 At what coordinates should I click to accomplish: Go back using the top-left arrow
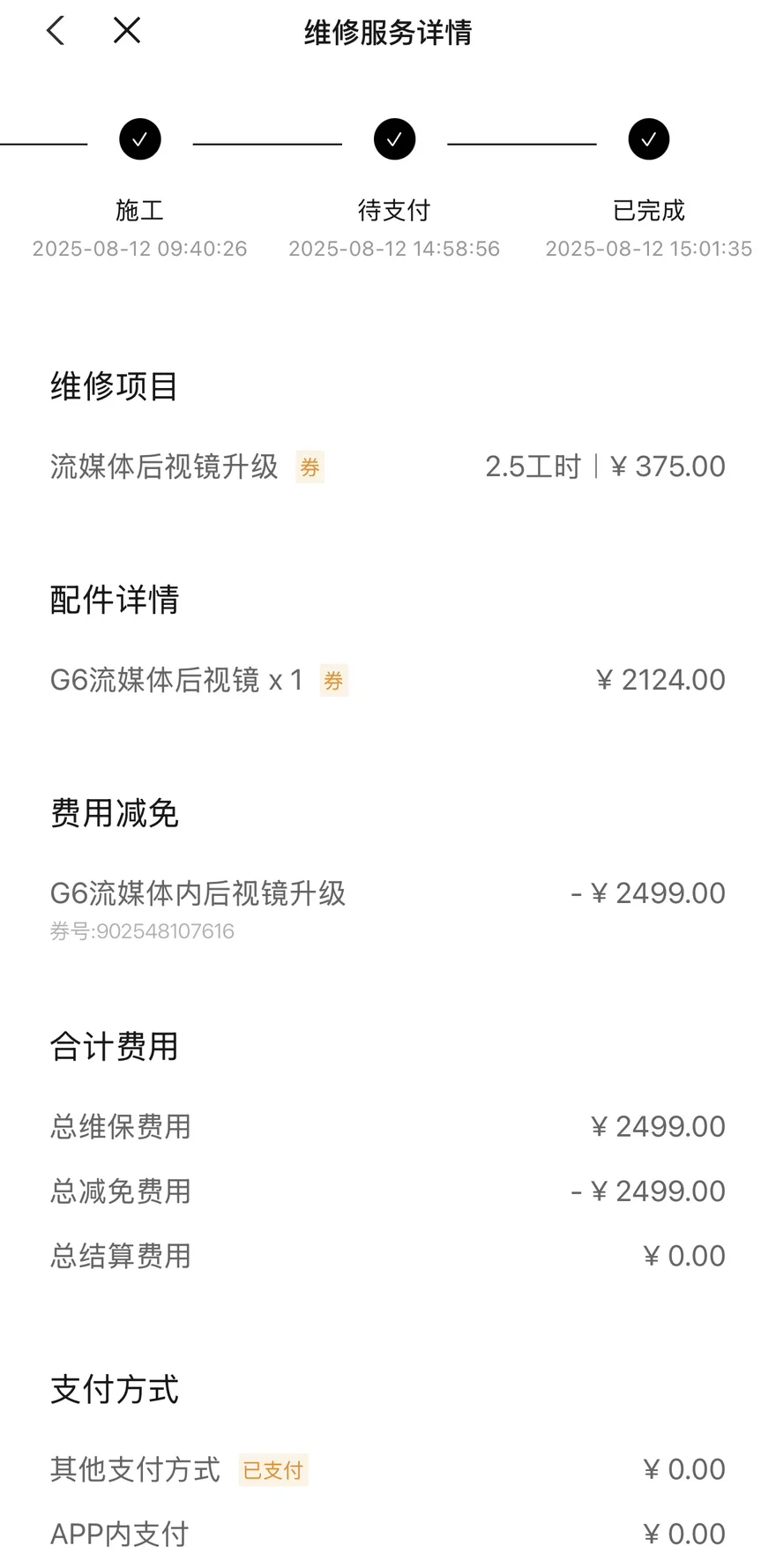pyautogui.click(x=56, y=31)
